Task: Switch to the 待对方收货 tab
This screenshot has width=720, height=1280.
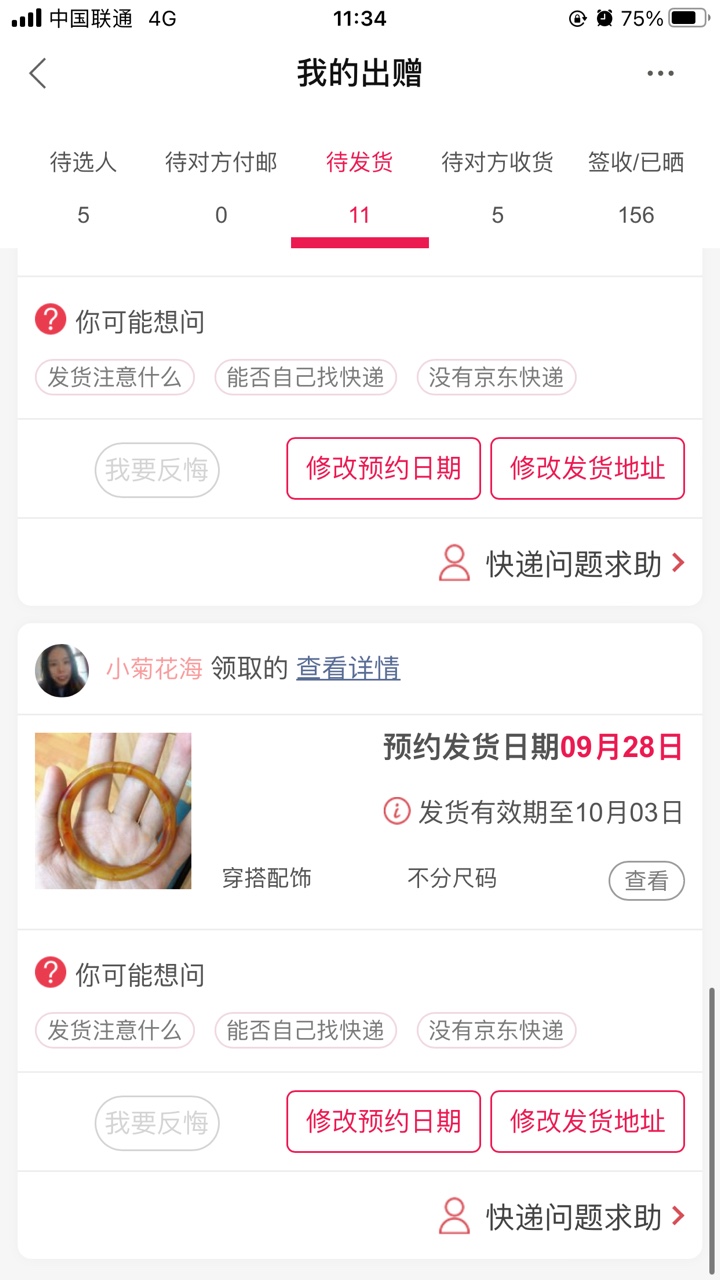Action: (497, 187)
